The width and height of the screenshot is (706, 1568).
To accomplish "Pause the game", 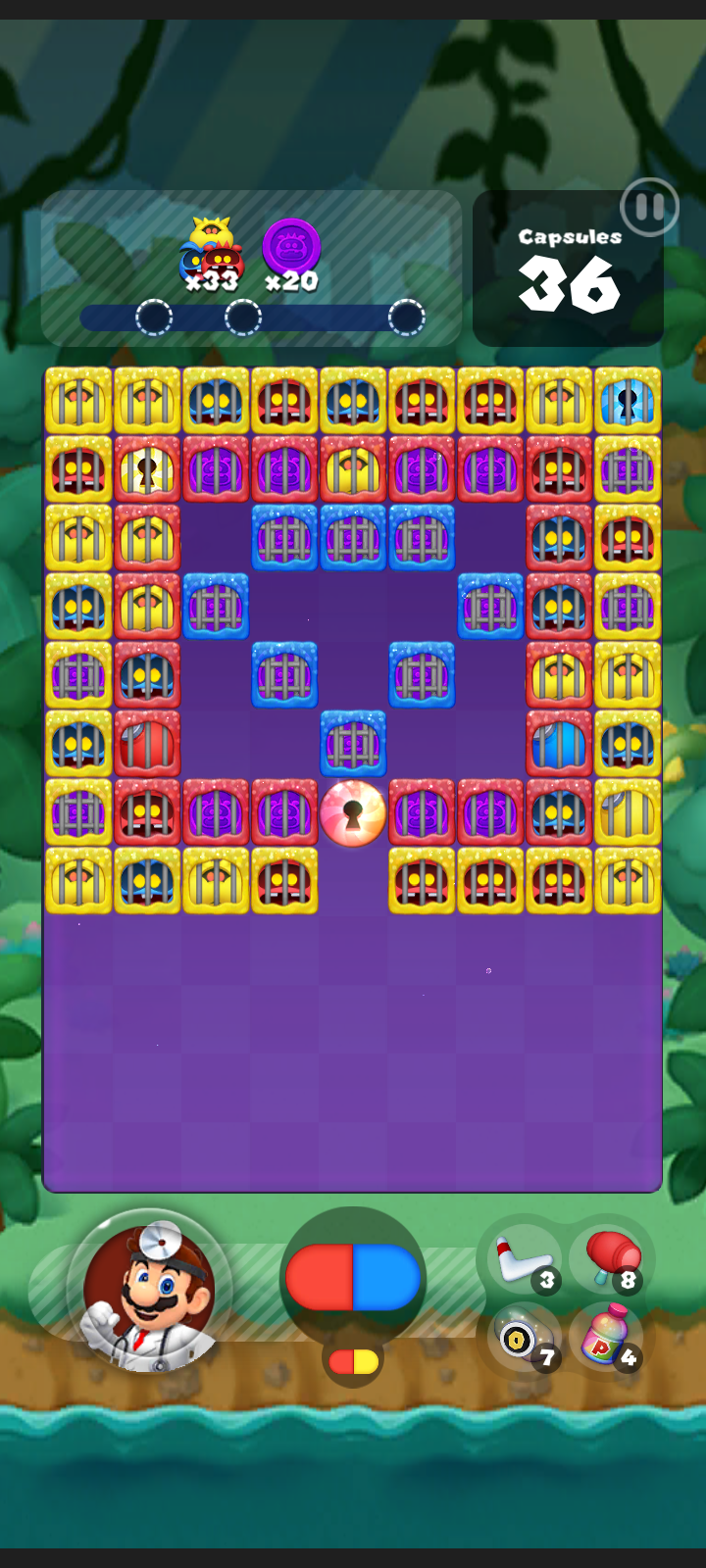I will pos(649,207).
